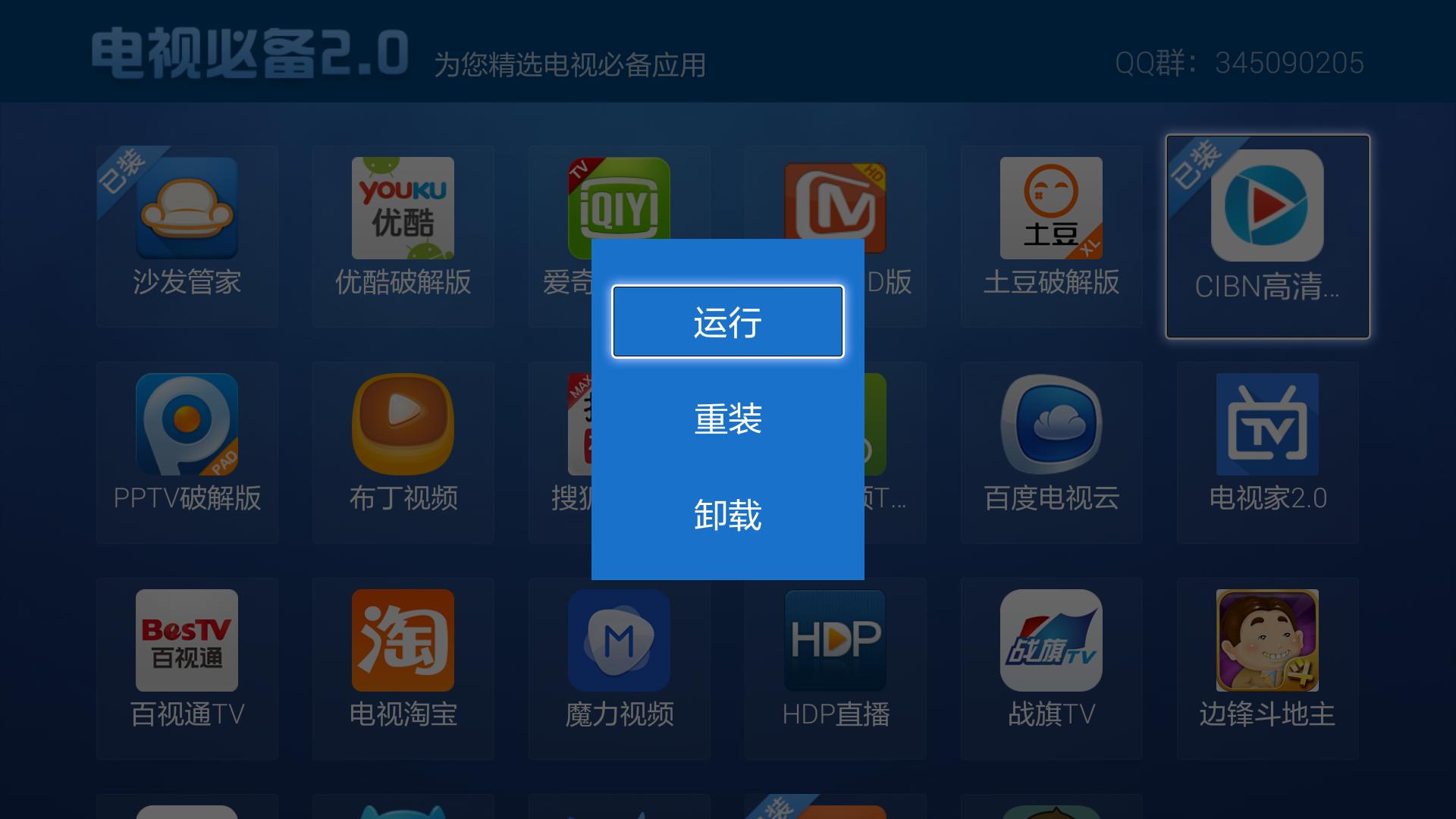This screenshot has height=819, width=1456.
Task: Select the 百视通TV app tile
Action: click(x=187, y=669)
